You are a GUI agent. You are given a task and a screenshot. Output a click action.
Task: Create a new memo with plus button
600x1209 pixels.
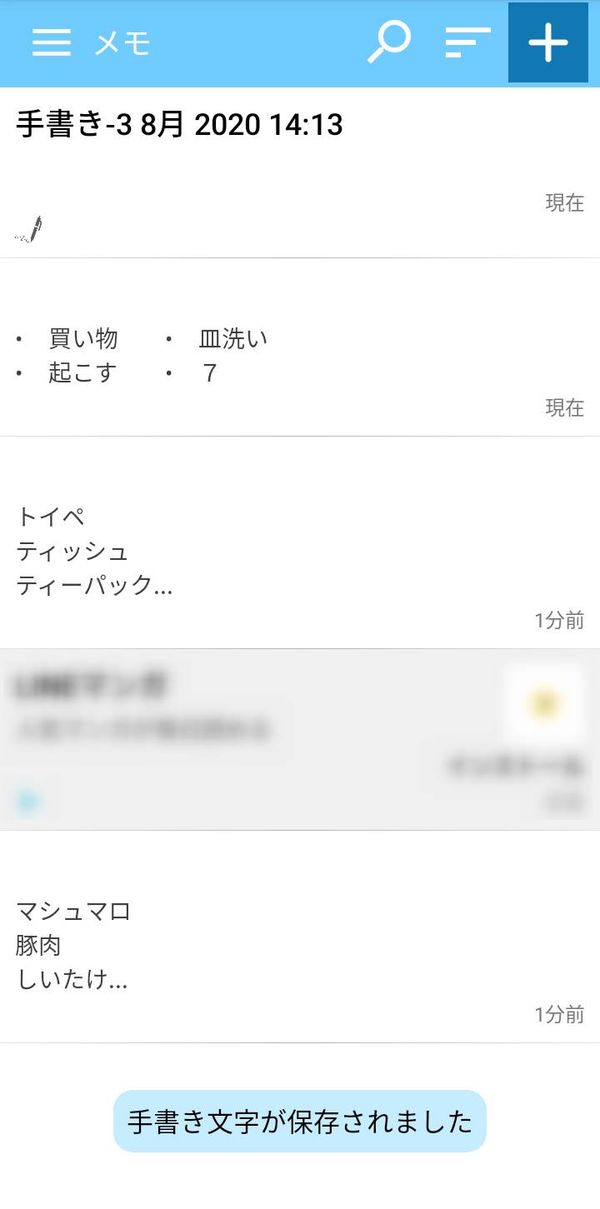[548, 43]
